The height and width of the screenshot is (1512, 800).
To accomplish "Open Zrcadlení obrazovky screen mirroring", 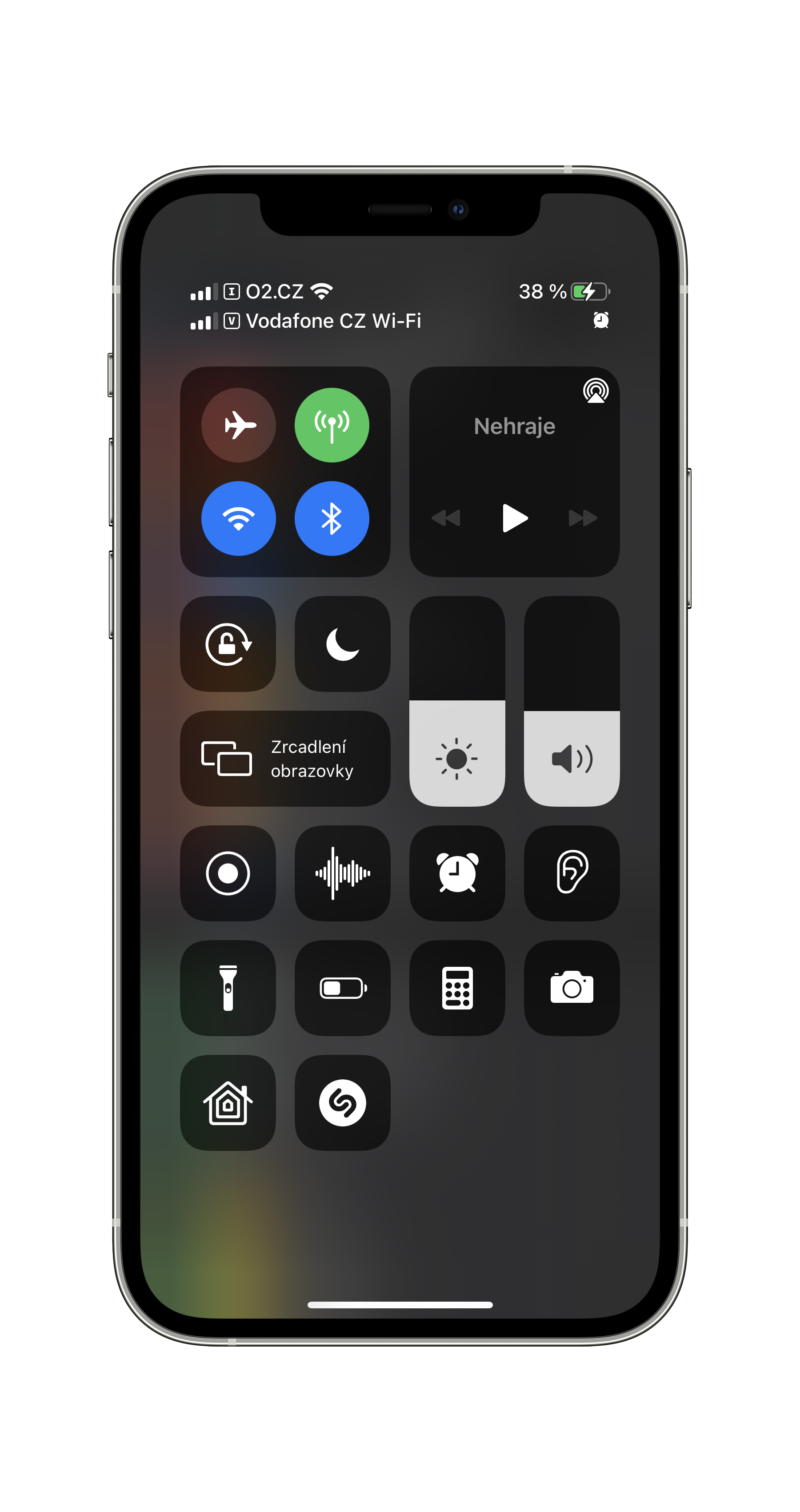I will tap(285, 758).
